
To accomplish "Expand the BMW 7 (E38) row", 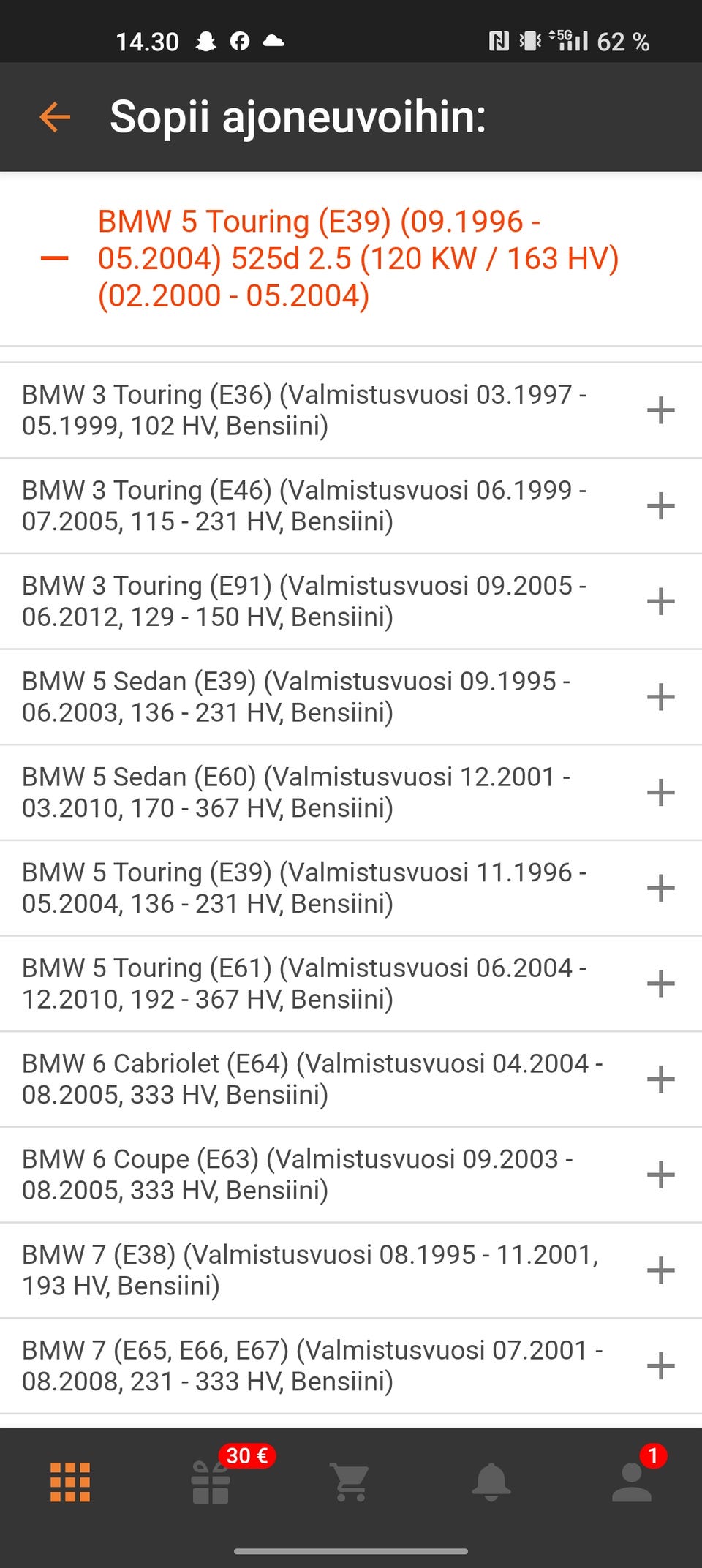I will tap(660, 1270).
